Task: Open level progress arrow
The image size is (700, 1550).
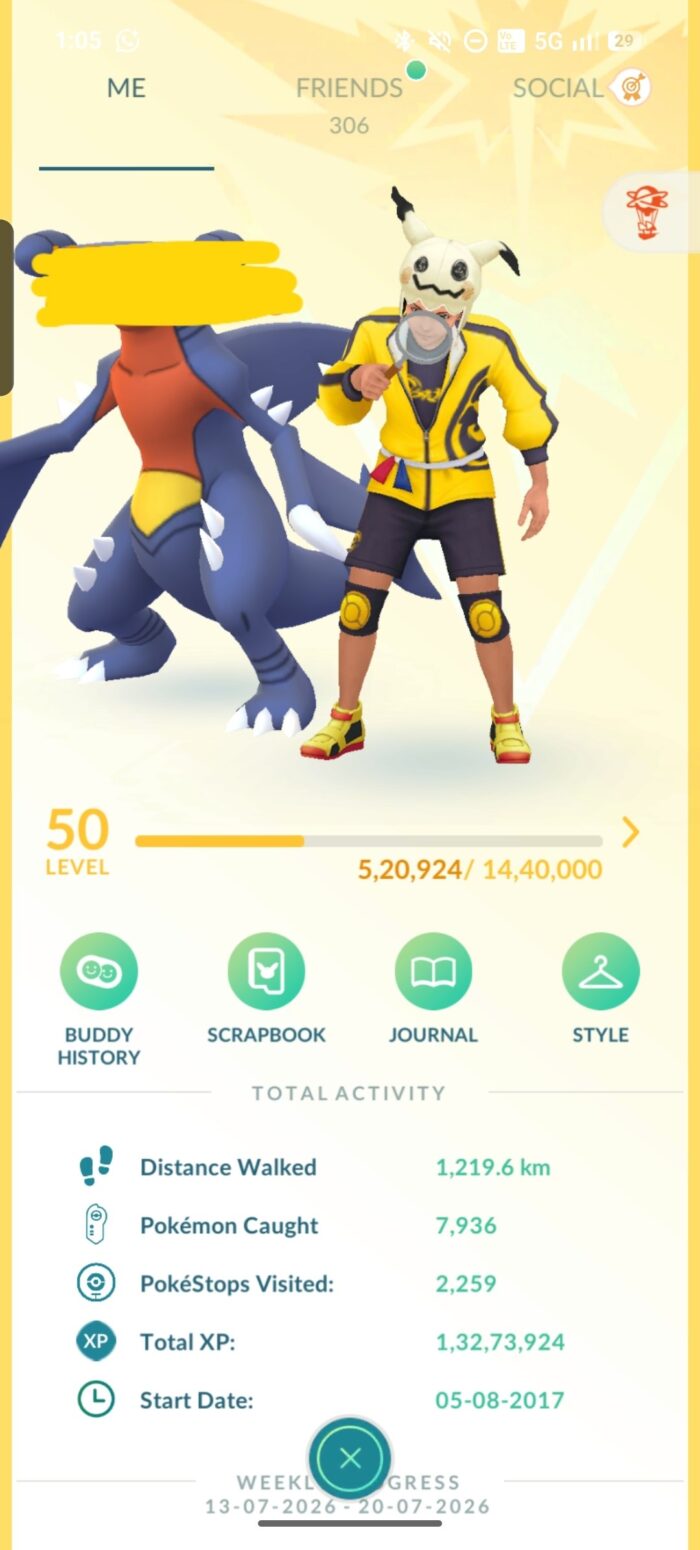Action: point(630,832)
